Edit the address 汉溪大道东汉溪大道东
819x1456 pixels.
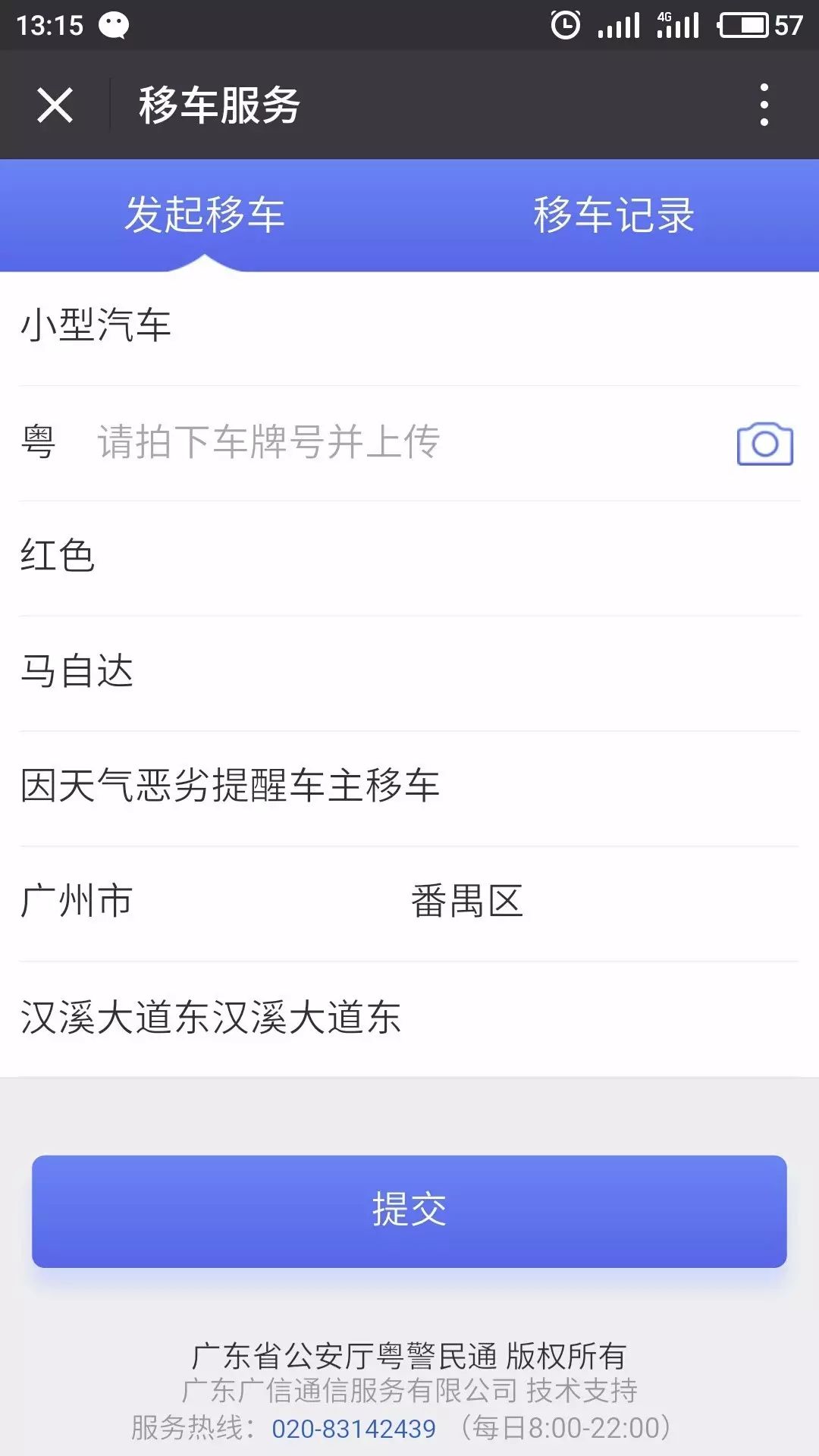(x=211, y=1017)
